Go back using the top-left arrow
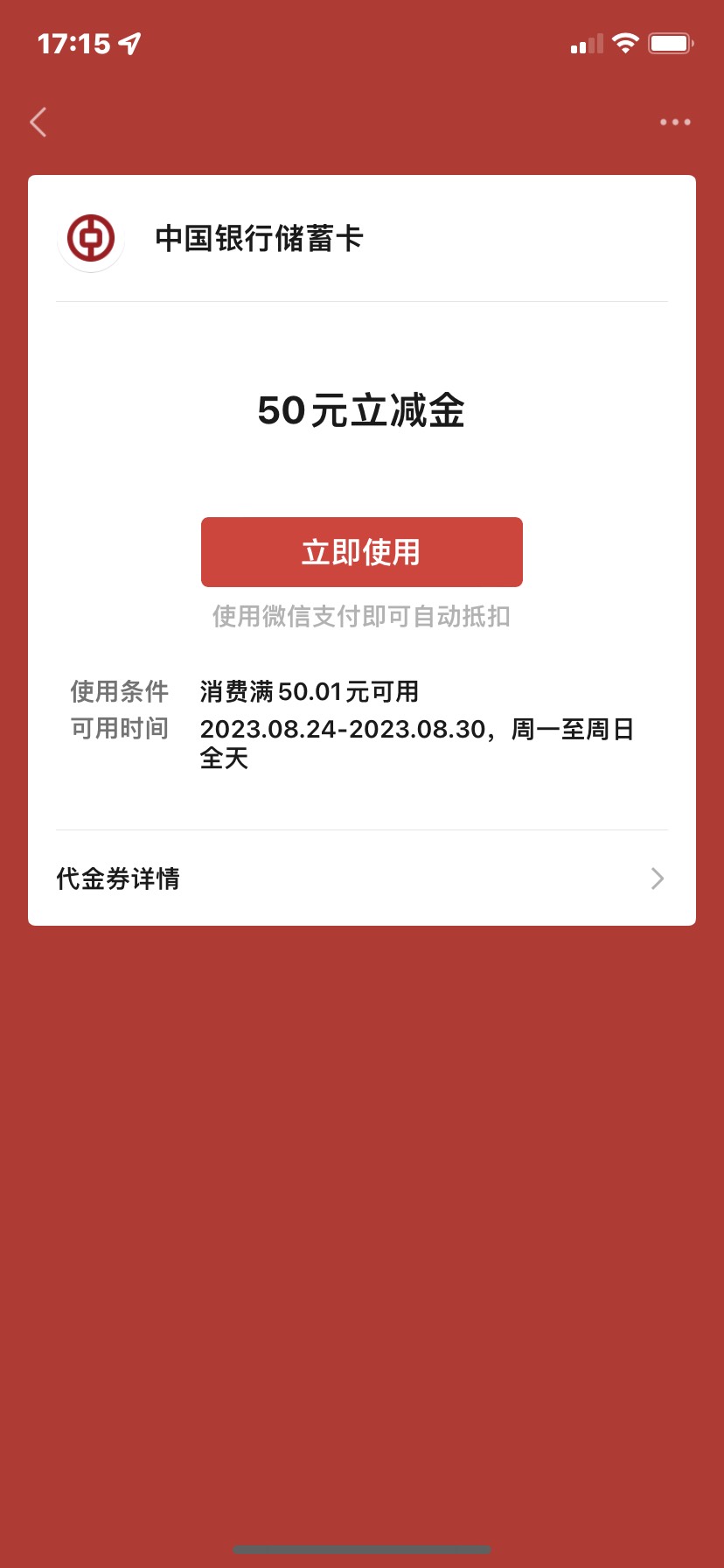 tap(38, 122)
